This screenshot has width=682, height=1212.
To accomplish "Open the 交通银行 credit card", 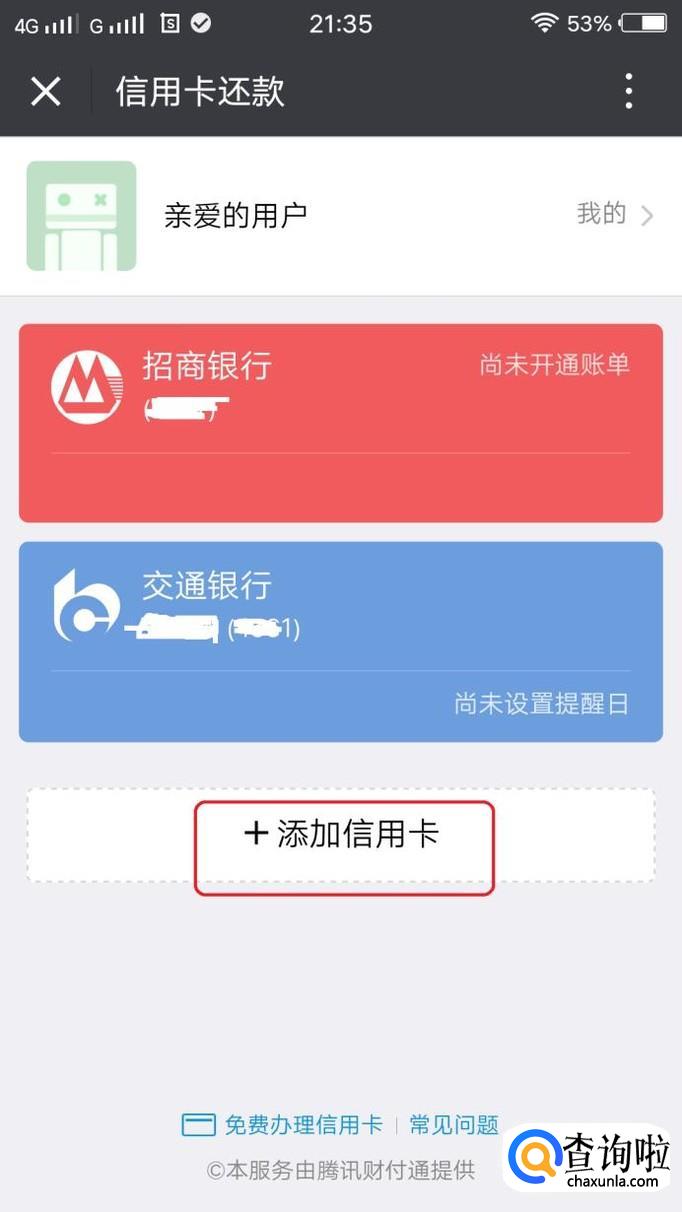I will click(340, 641).
